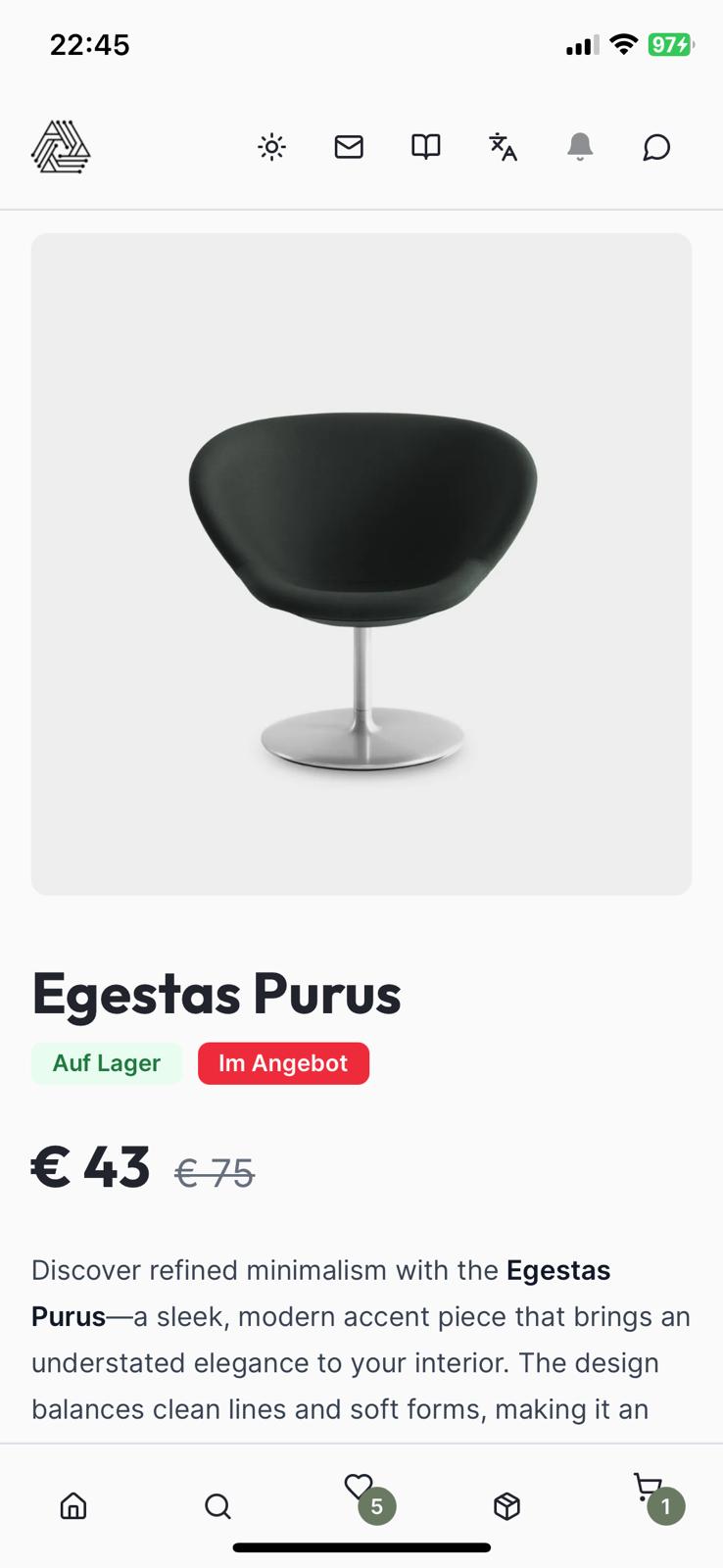Open the book docs icon

[425, 147]
